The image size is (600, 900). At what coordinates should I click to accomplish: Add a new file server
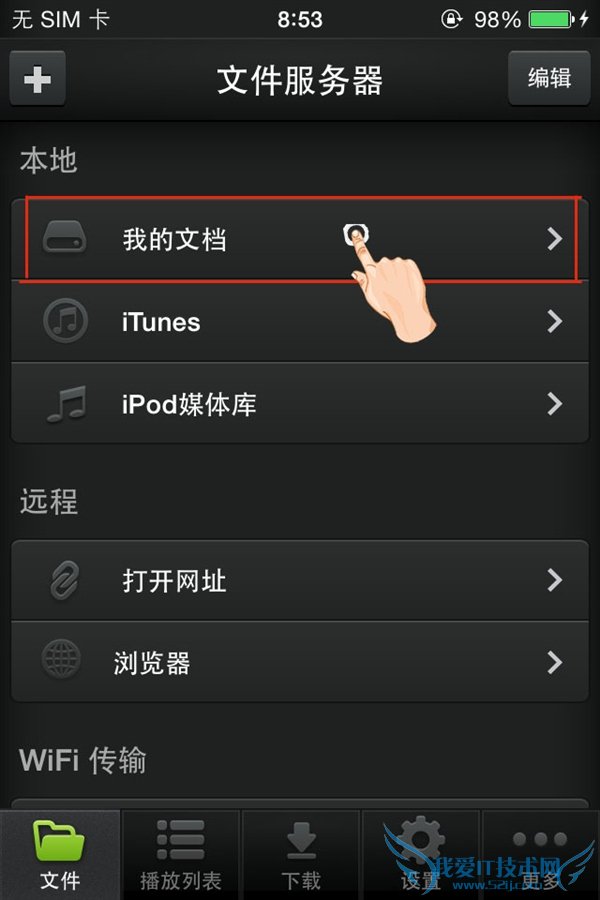[x=37, y=79]
